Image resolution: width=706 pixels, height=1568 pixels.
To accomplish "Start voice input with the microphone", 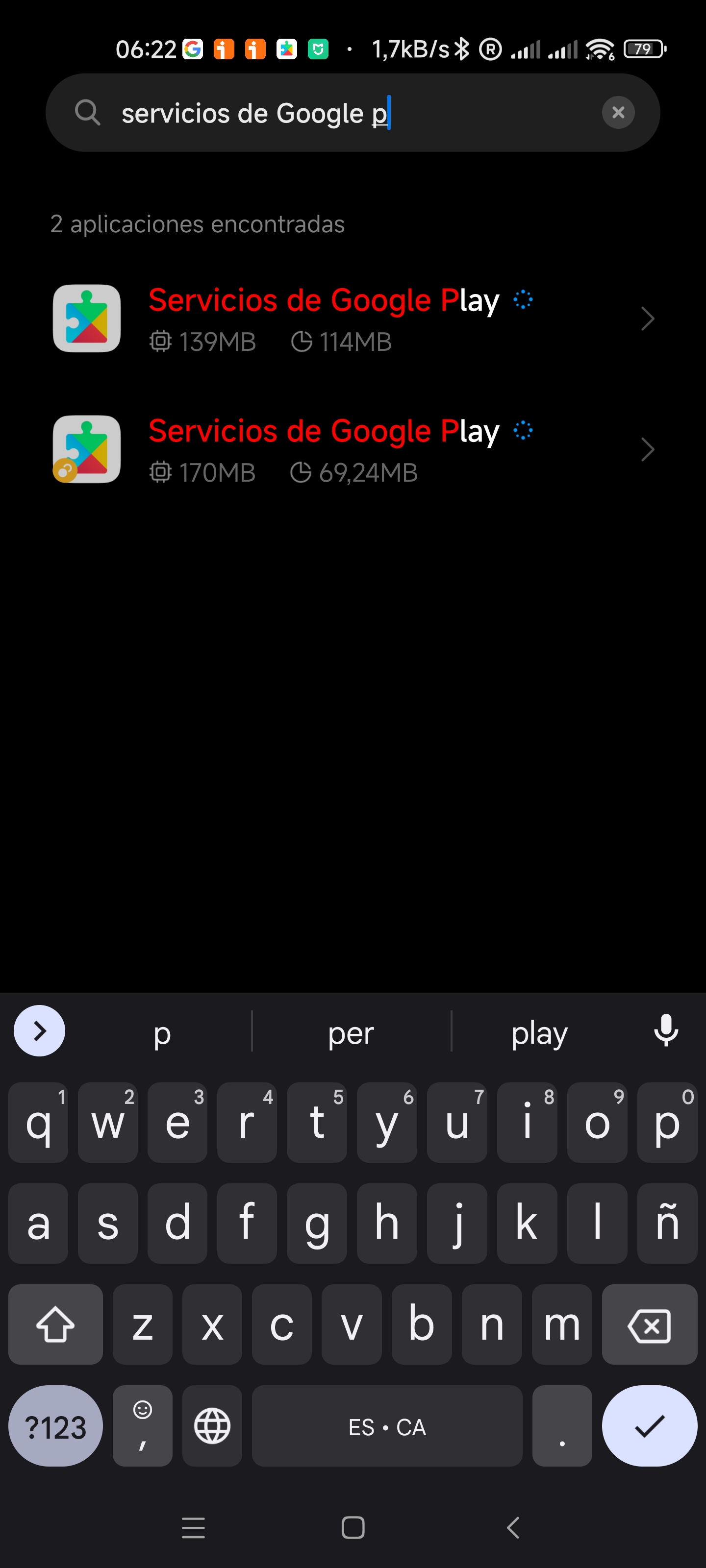I will [666, 1030].
